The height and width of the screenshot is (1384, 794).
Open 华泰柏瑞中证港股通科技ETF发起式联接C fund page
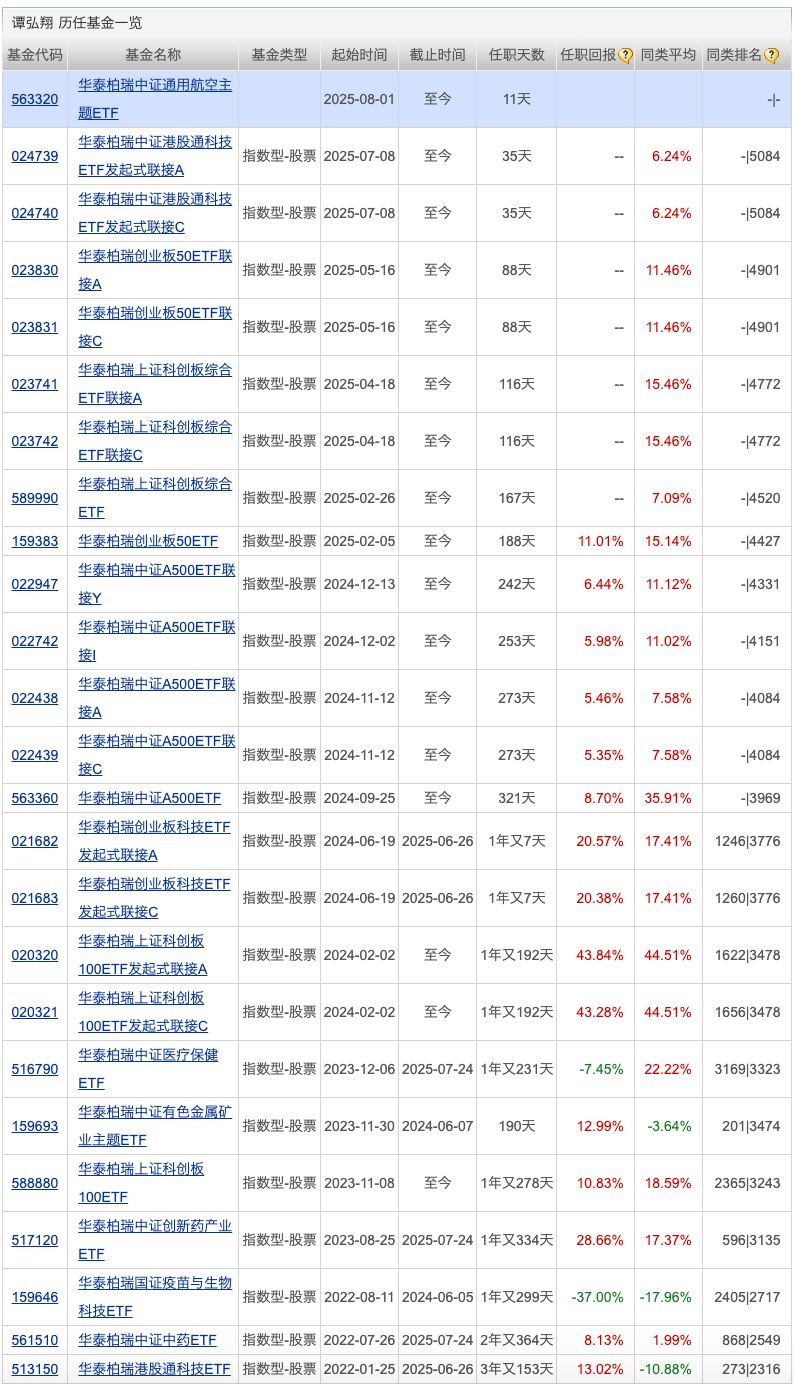click(x=155, y=213)
